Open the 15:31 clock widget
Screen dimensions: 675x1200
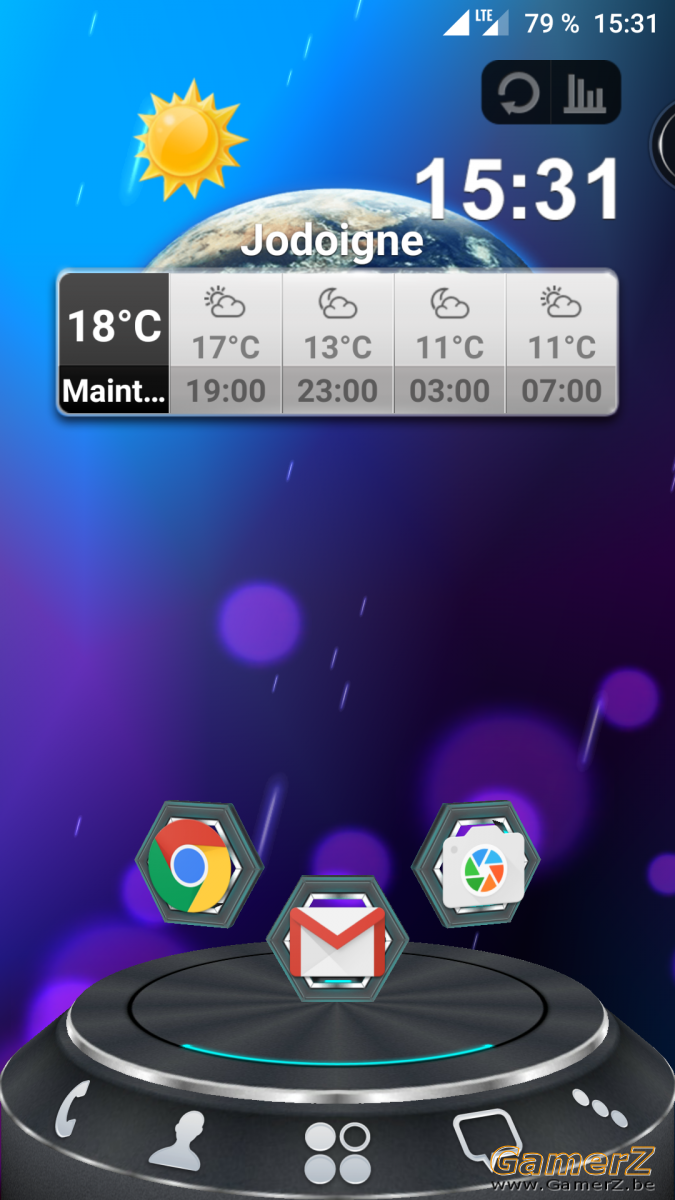518,189
